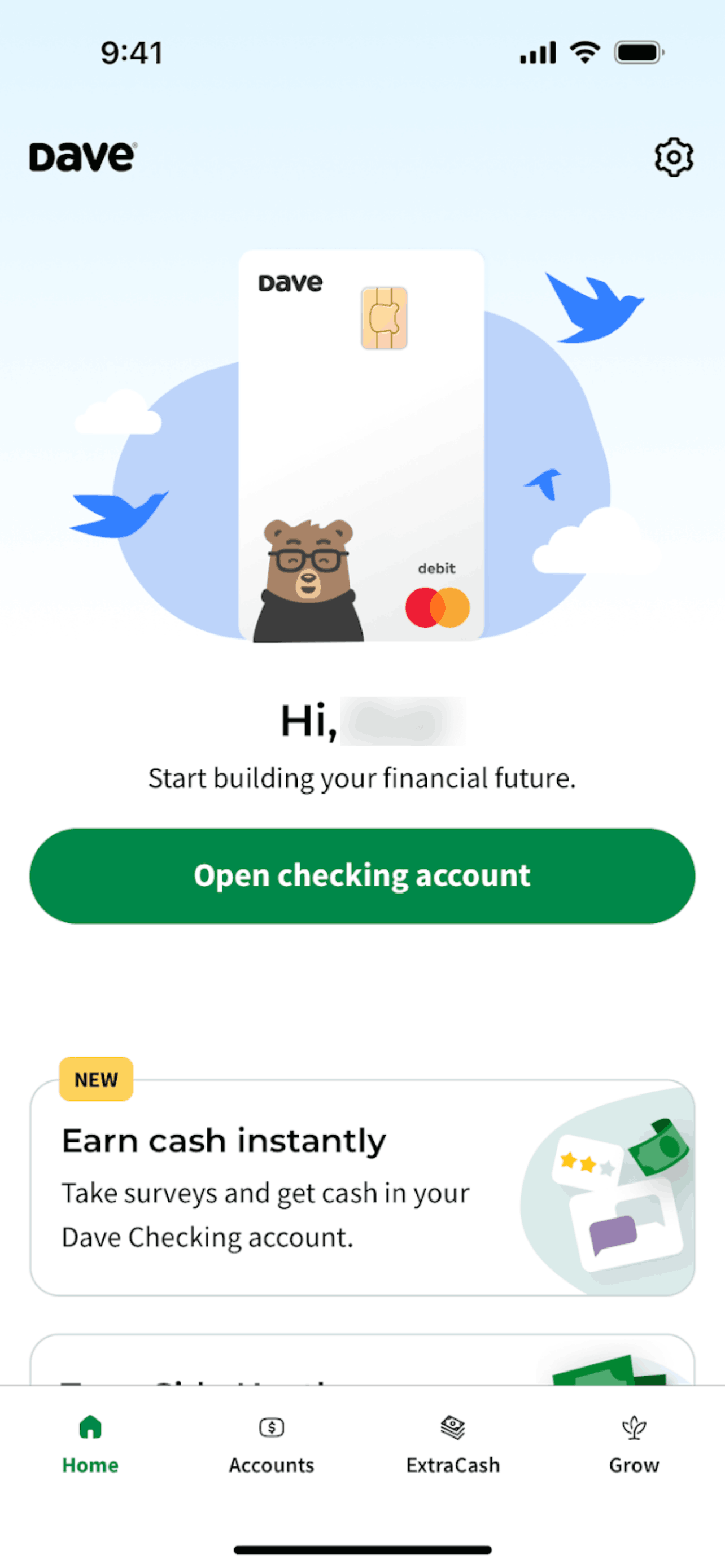Image resolution: width=725 pixels, height=1568 pixels.
Task: Select the Grow tab
Action: (x=634, y=1444)
